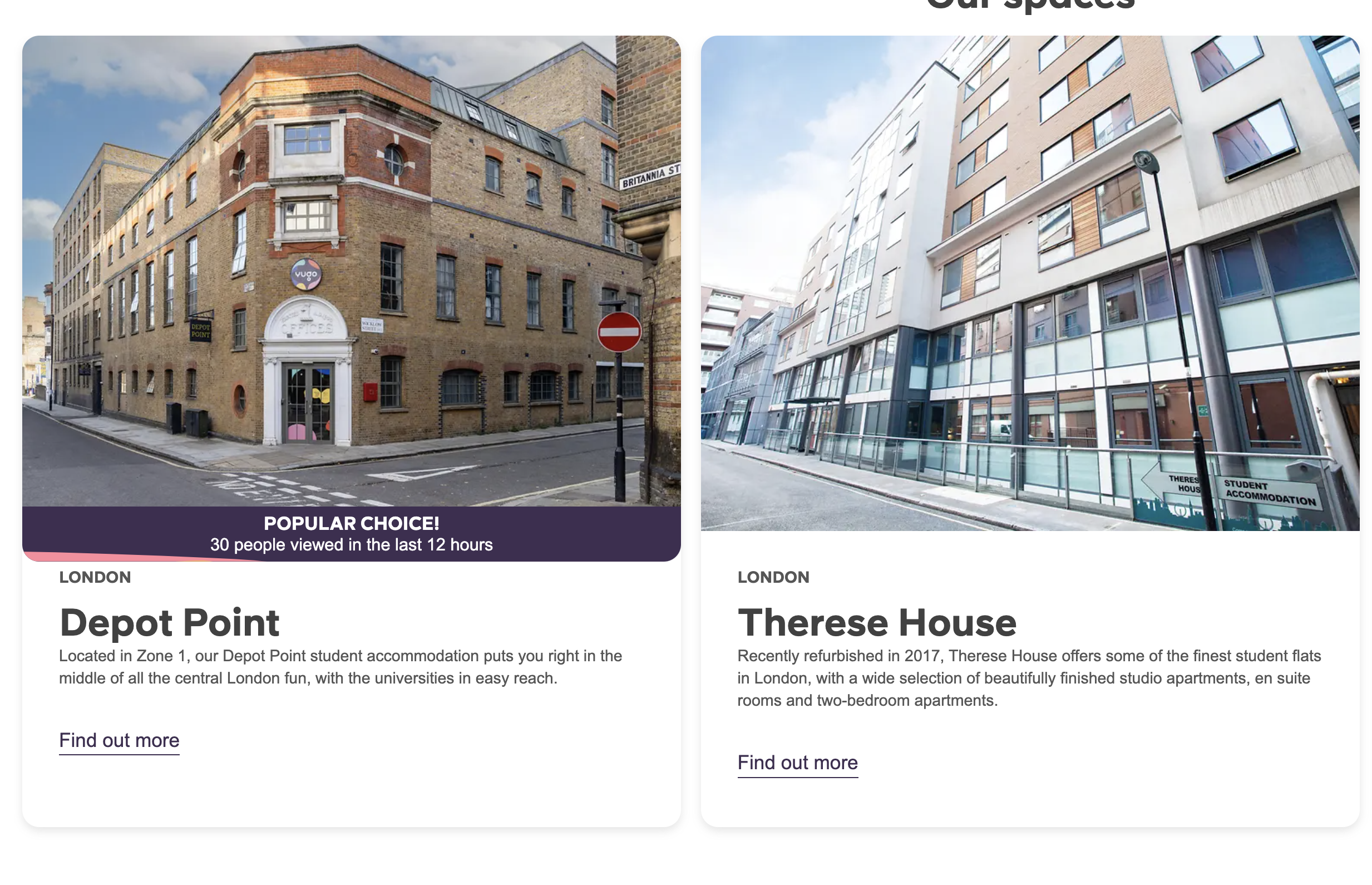The width and height of the screenshot is (1372, 885).
Task: Open Therese House's Find out more link
Action: point(797,763)
